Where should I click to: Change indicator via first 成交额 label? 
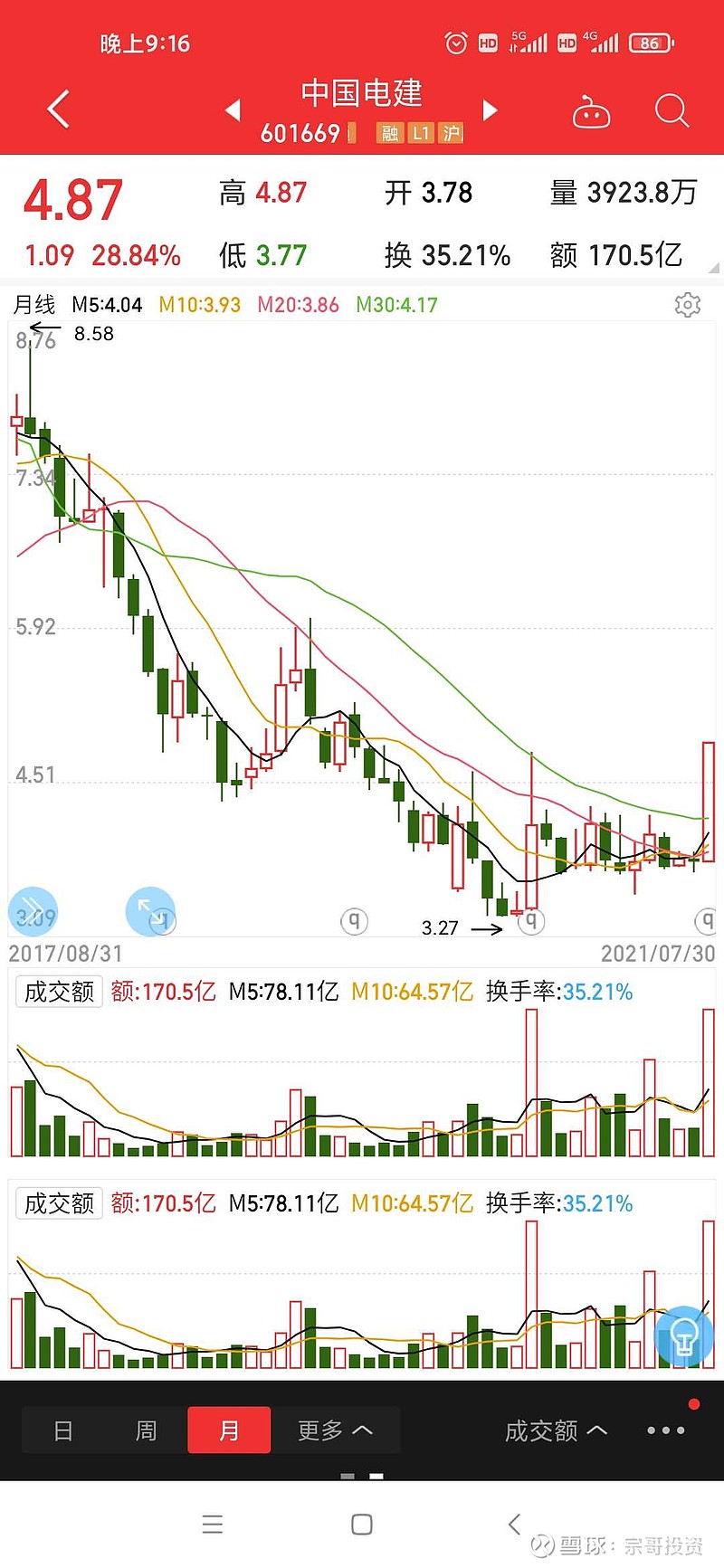tap(60, 992)
